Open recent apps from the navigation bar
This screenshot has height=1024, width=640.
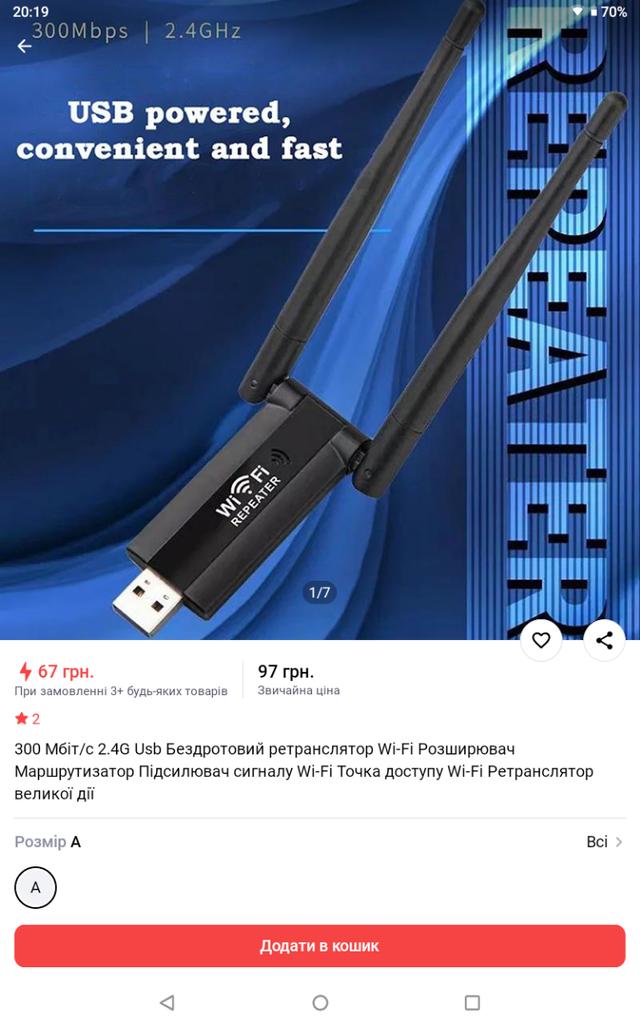(x=472, y=1002)
